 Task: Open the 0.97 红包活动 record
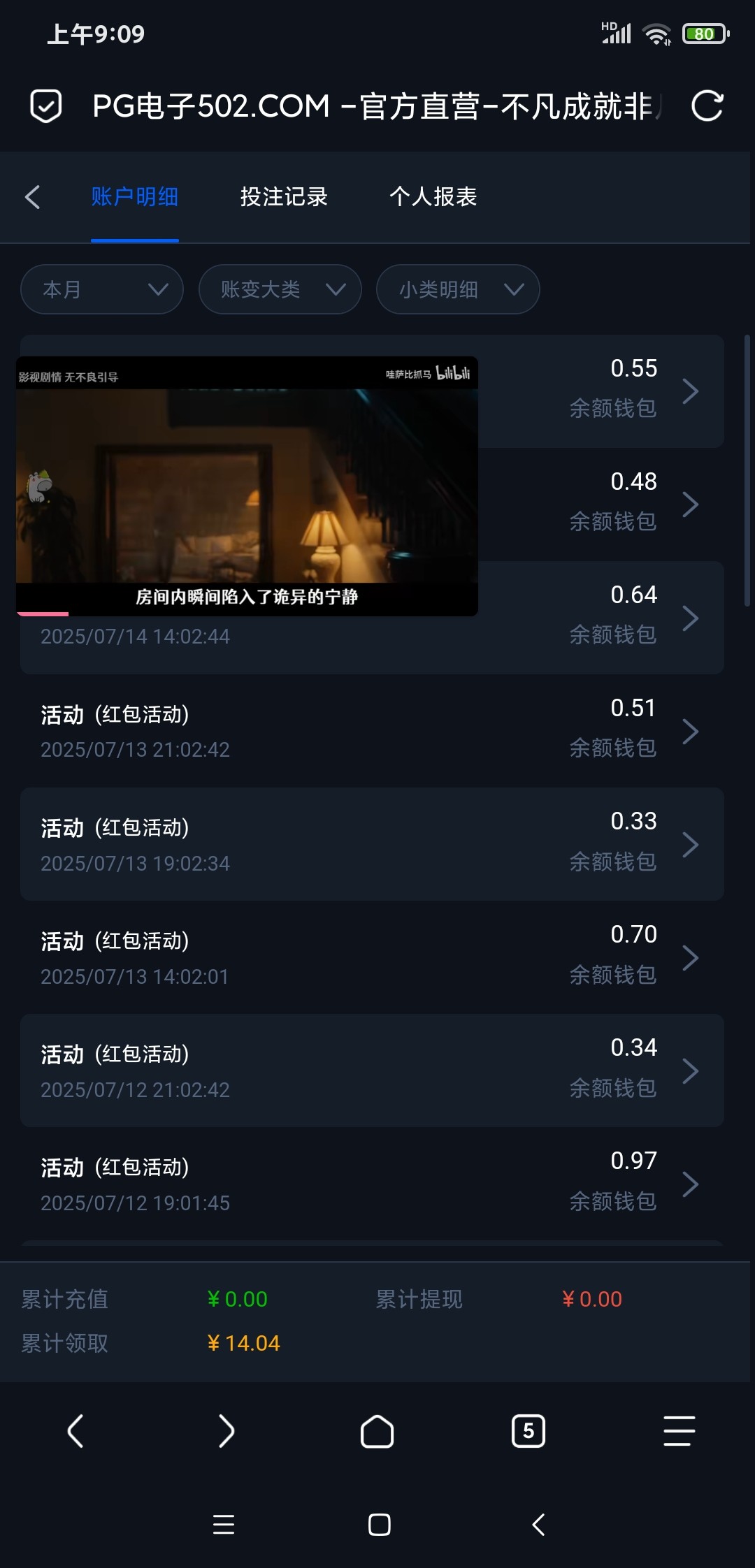click(x=372, y=1184)
